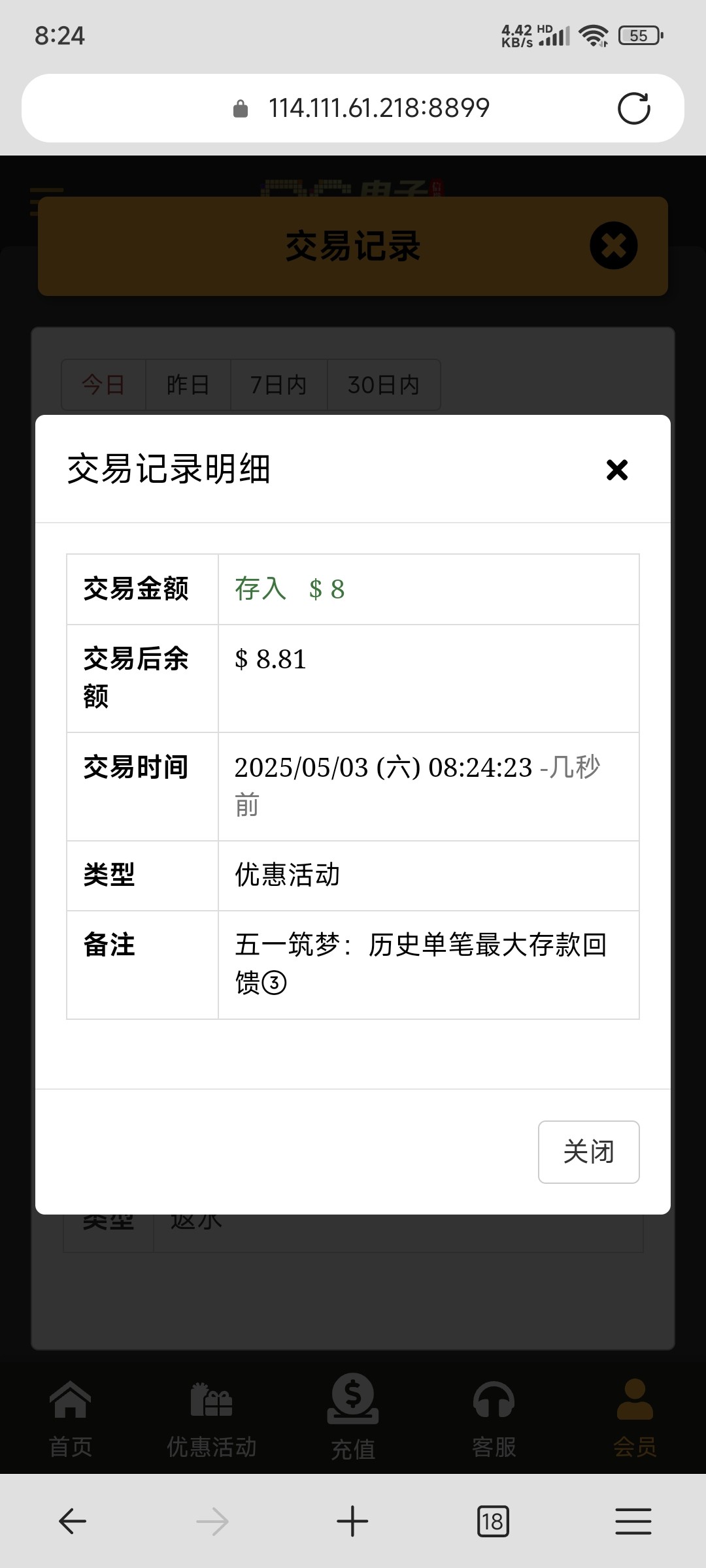Close the 交易记录明细 dialog with the X icon
The width and height of the screenshot is (706, 1568).
tap(617, 470)
